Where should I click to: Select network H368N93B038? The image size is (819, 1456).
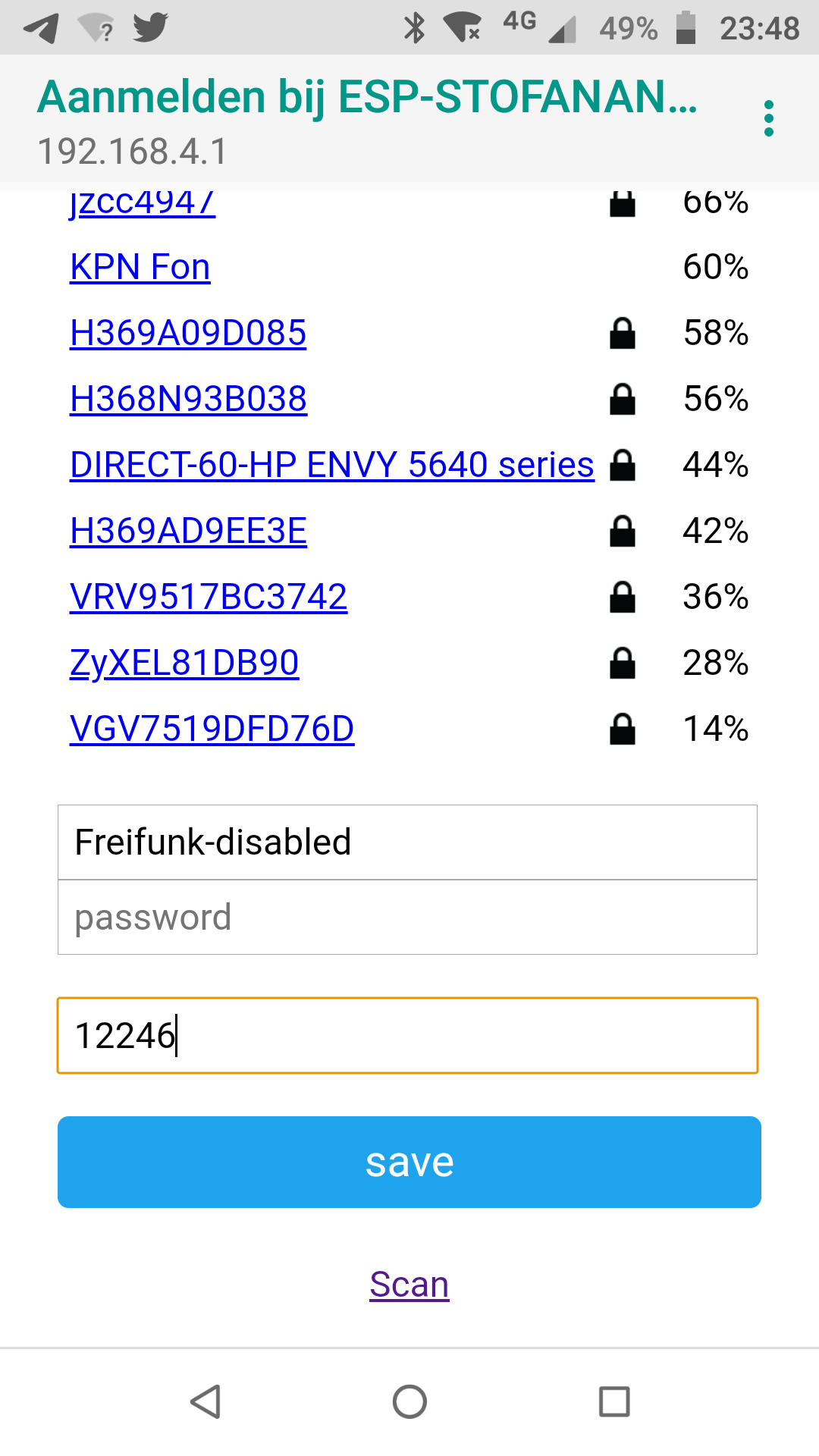[x=188, y=399]
